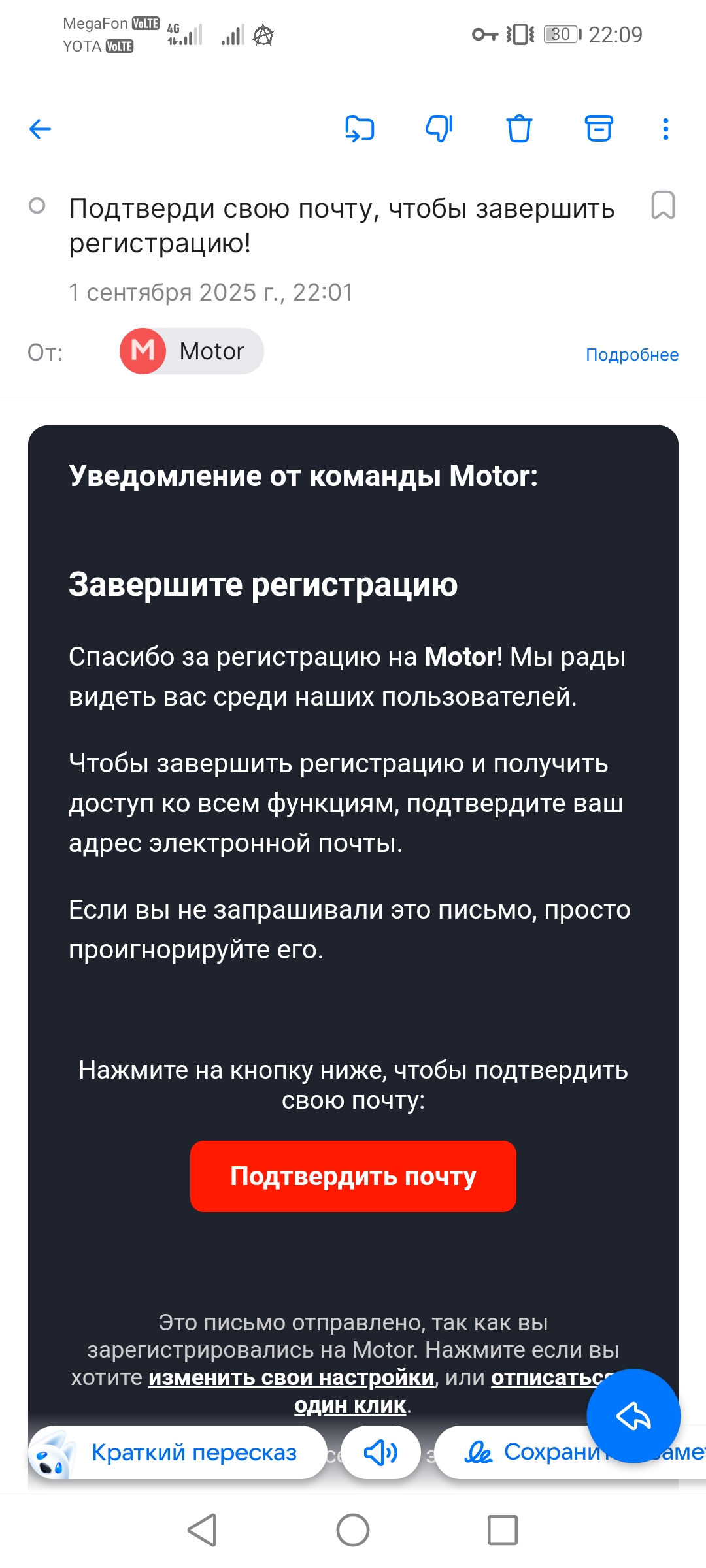Go back to the inbox
706x1568 pixels.
click(41, 129)
